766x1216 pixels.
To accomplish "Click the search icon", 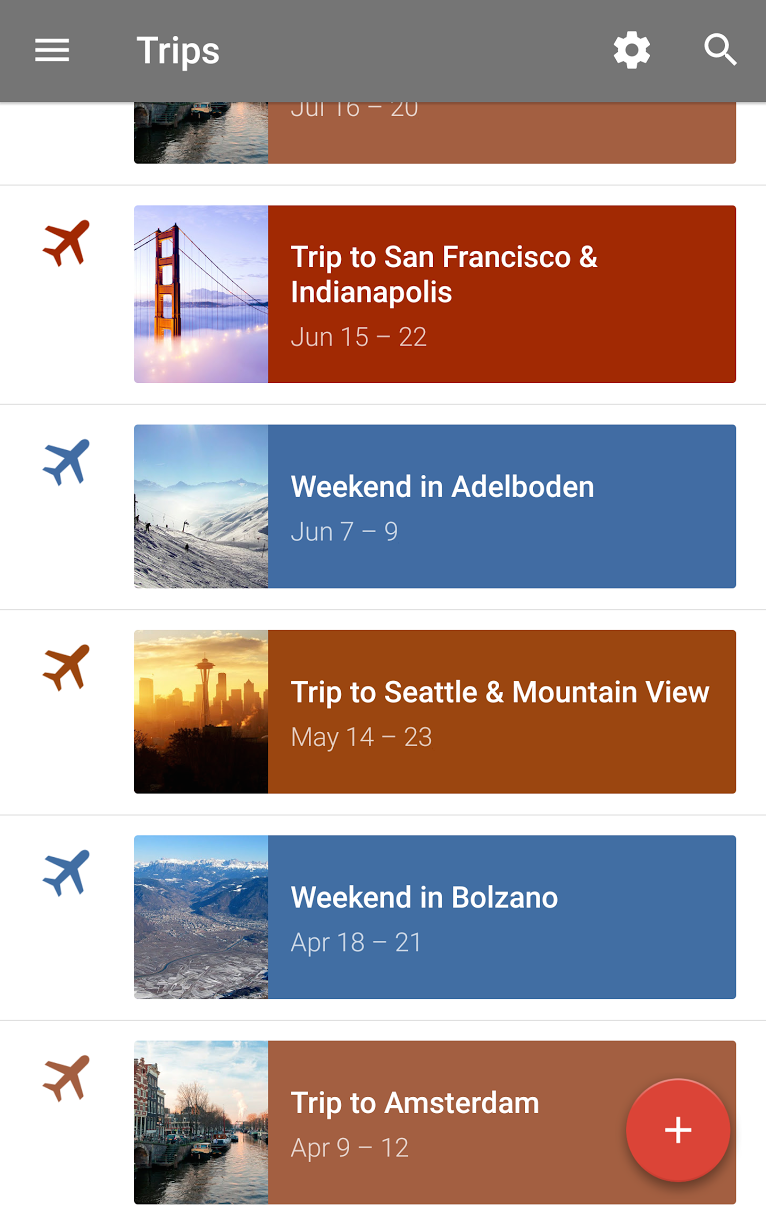I will 719,51.
